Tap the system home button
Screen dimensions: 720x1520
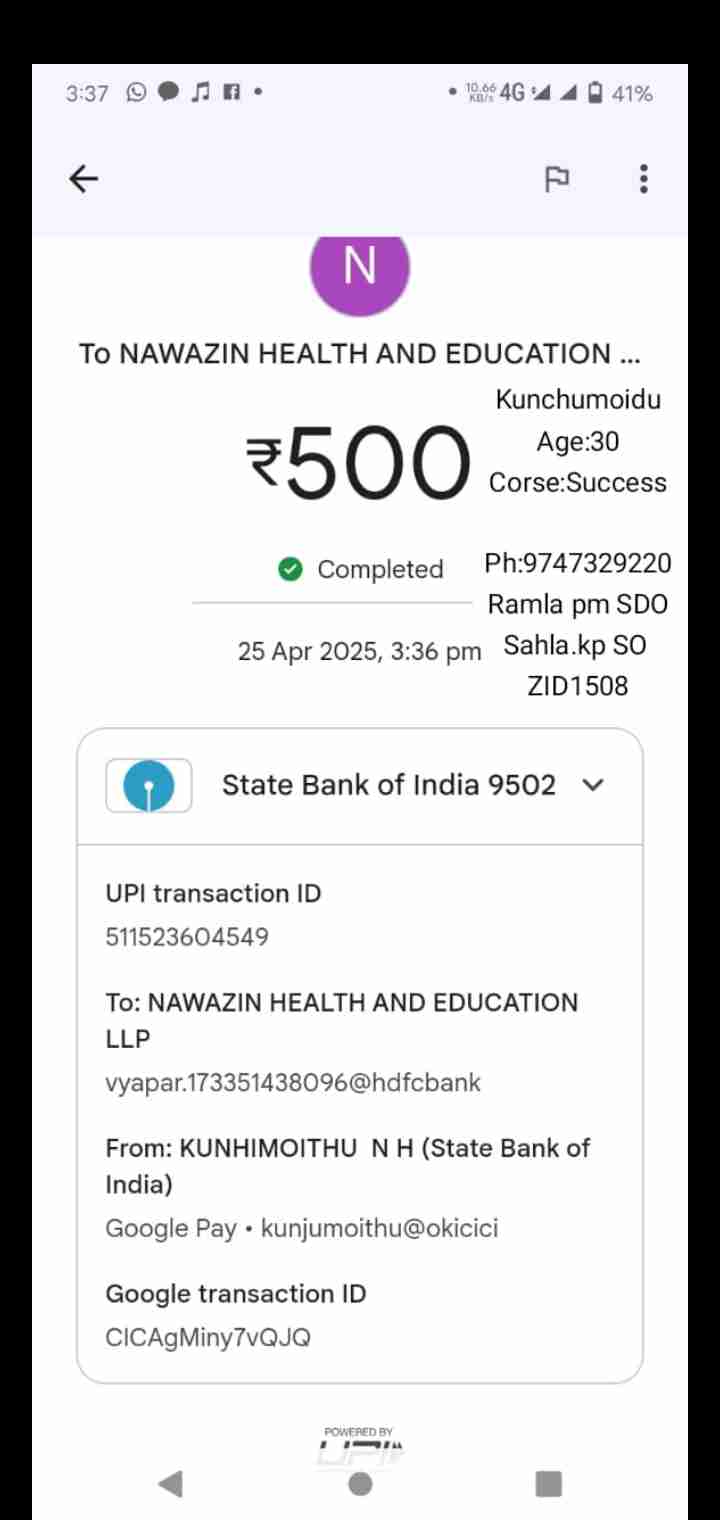(360, 1484)
